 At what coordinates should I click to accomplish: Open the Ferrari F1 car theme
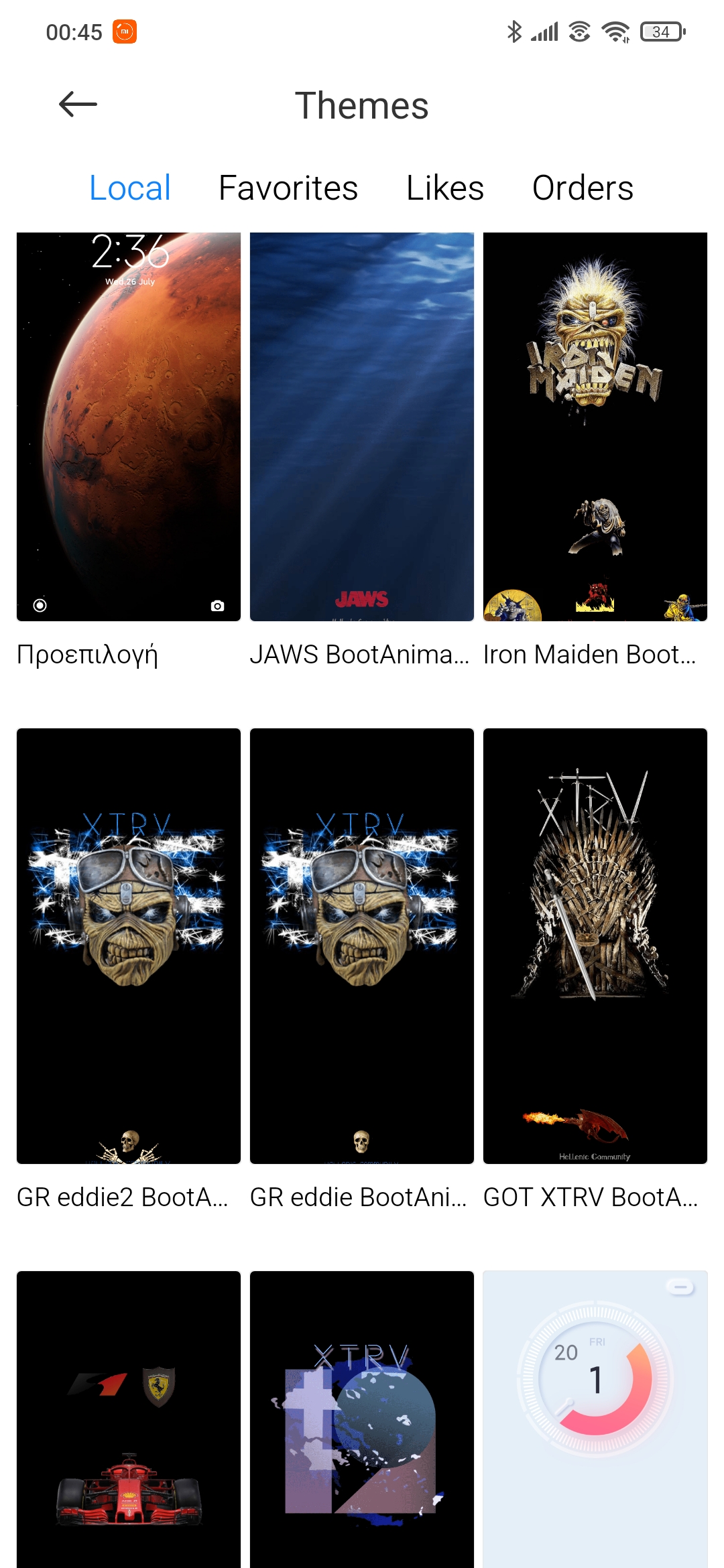pyautogui.click(x=129, y=1419)
